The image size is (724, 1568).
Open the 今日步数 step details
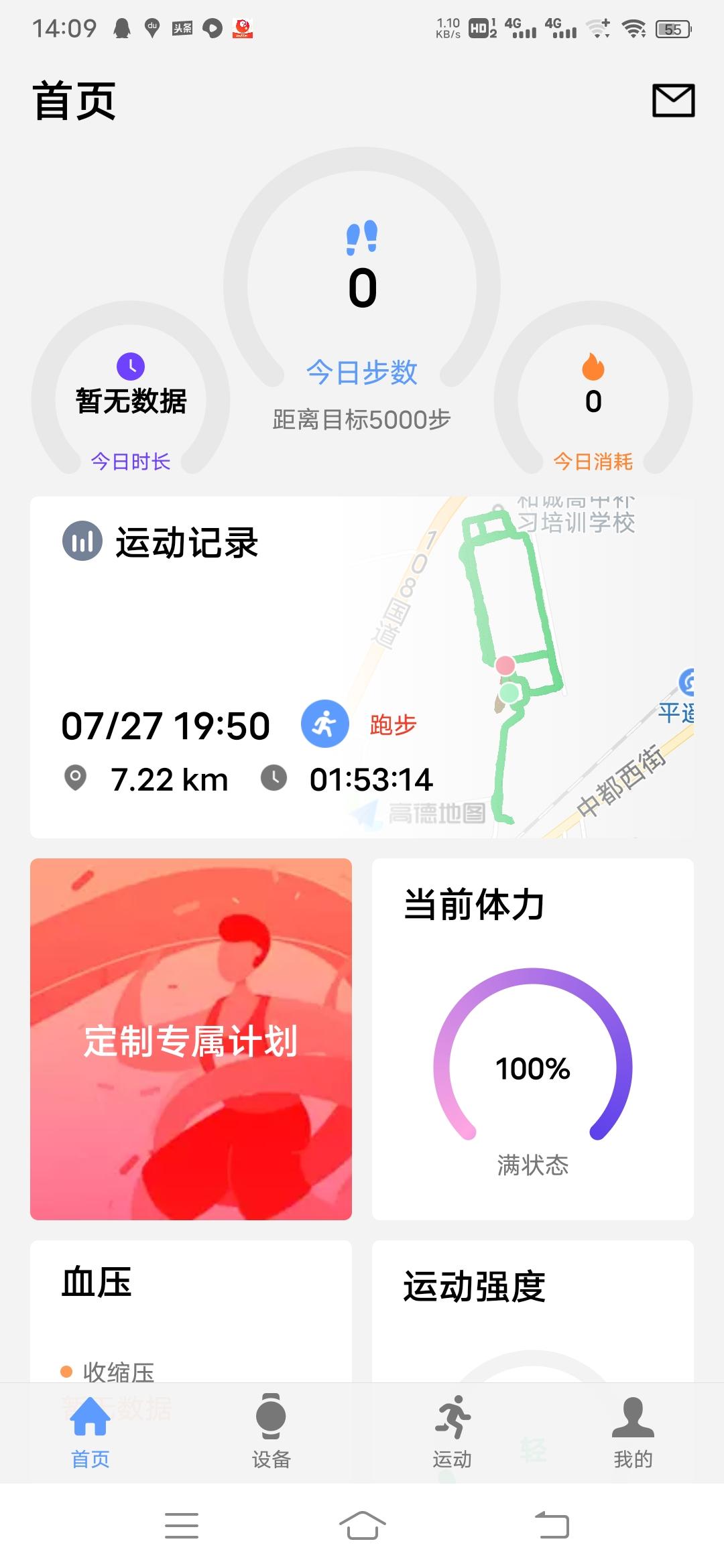362,373
